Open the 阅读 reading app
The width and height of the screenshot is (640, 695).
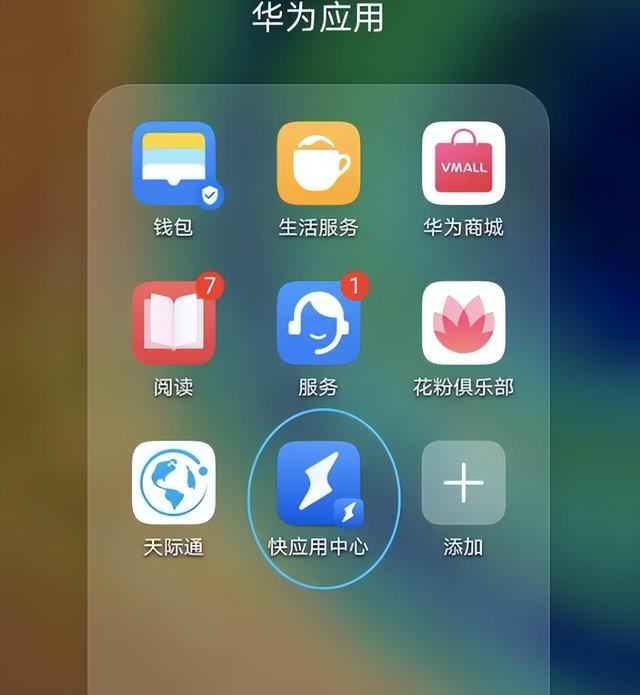pyautogui.click(x=173, y=323)
